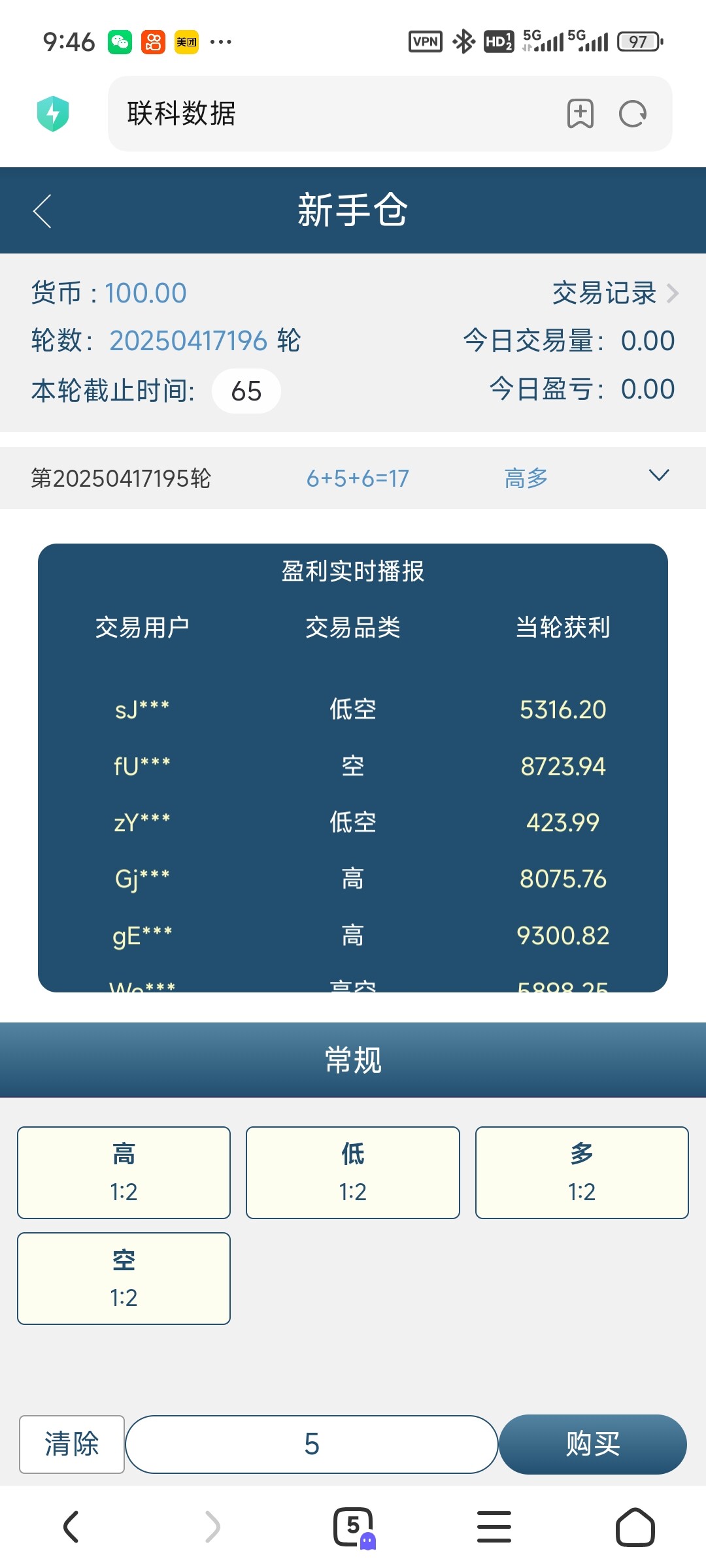706x1568 pixels.
Task: Tap the 购买 buy button
Action: [x=593, y=1444]
